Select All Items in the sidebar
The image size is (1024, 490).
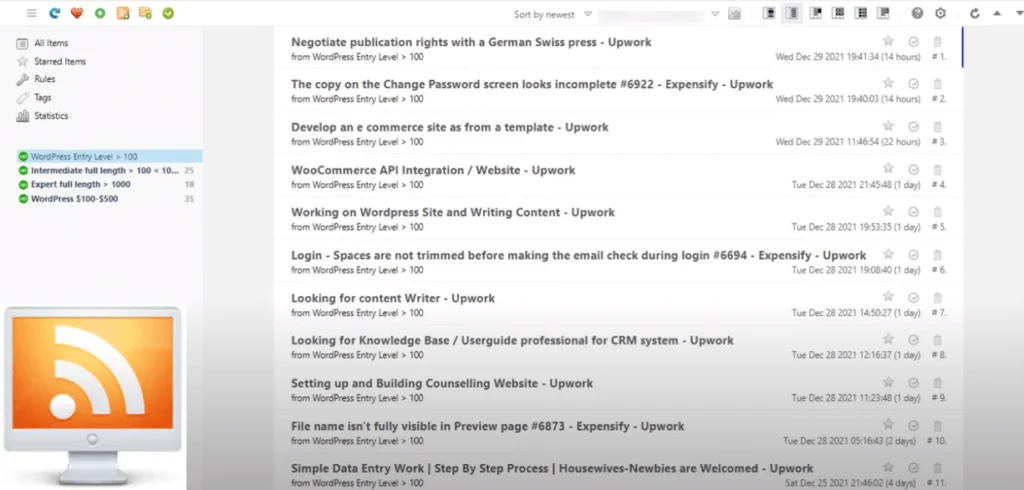coord(50,43)
